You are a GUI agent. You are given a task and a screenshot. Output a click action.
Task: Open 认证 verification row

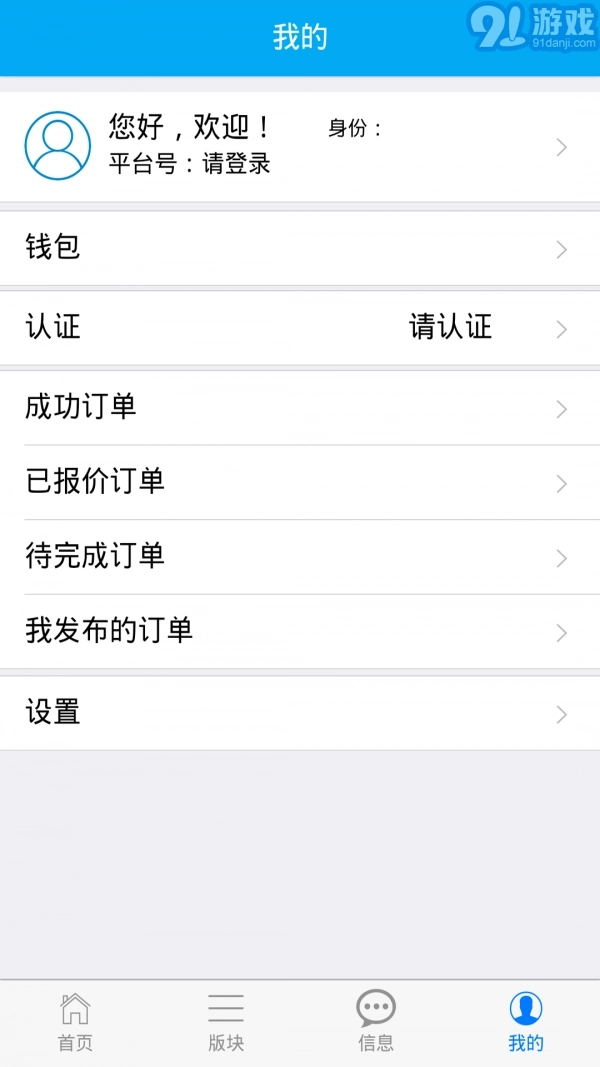pos(300,328)
